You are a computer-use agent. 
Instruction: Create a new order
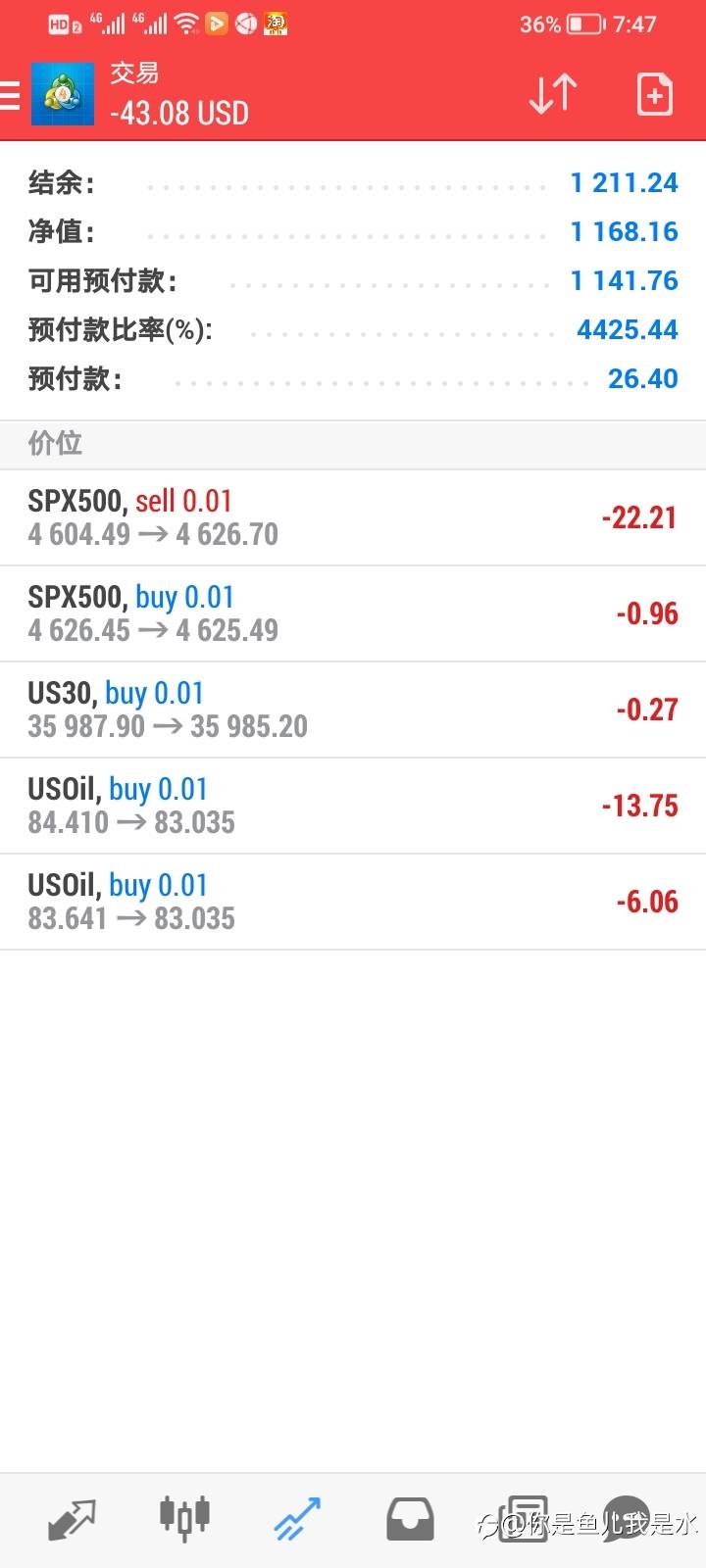coord(654,94)
